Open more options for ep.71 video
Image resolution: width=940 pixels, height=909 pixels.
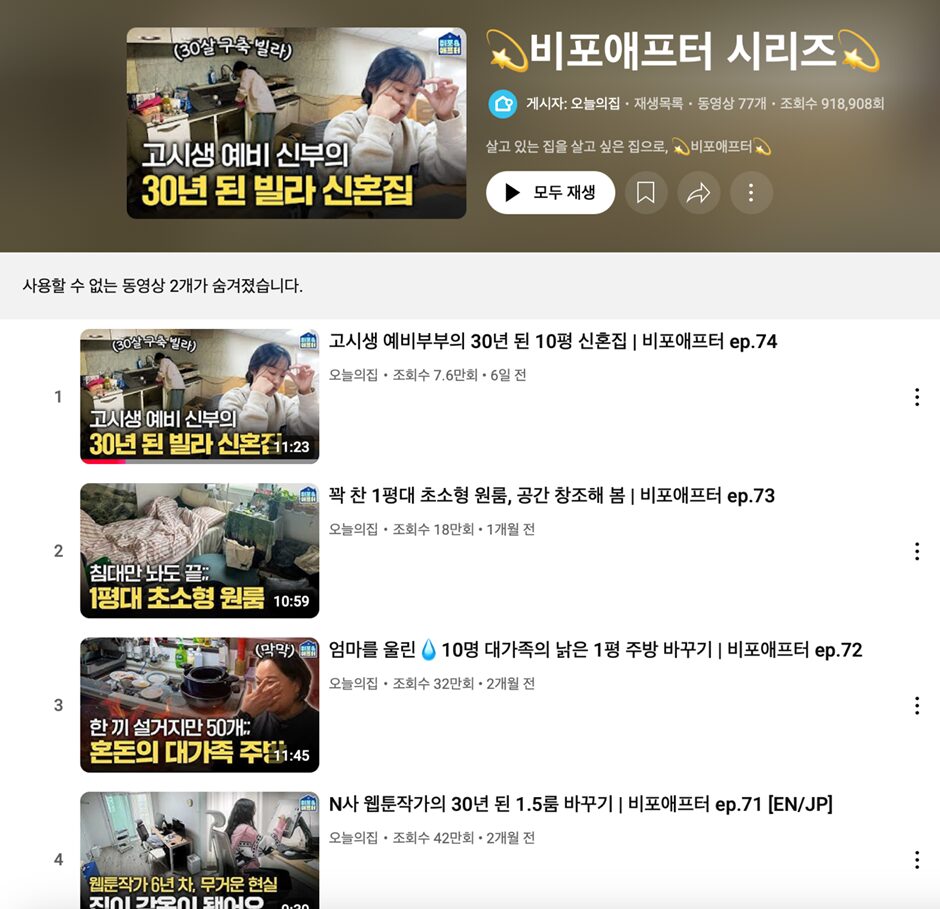(916, 859)
